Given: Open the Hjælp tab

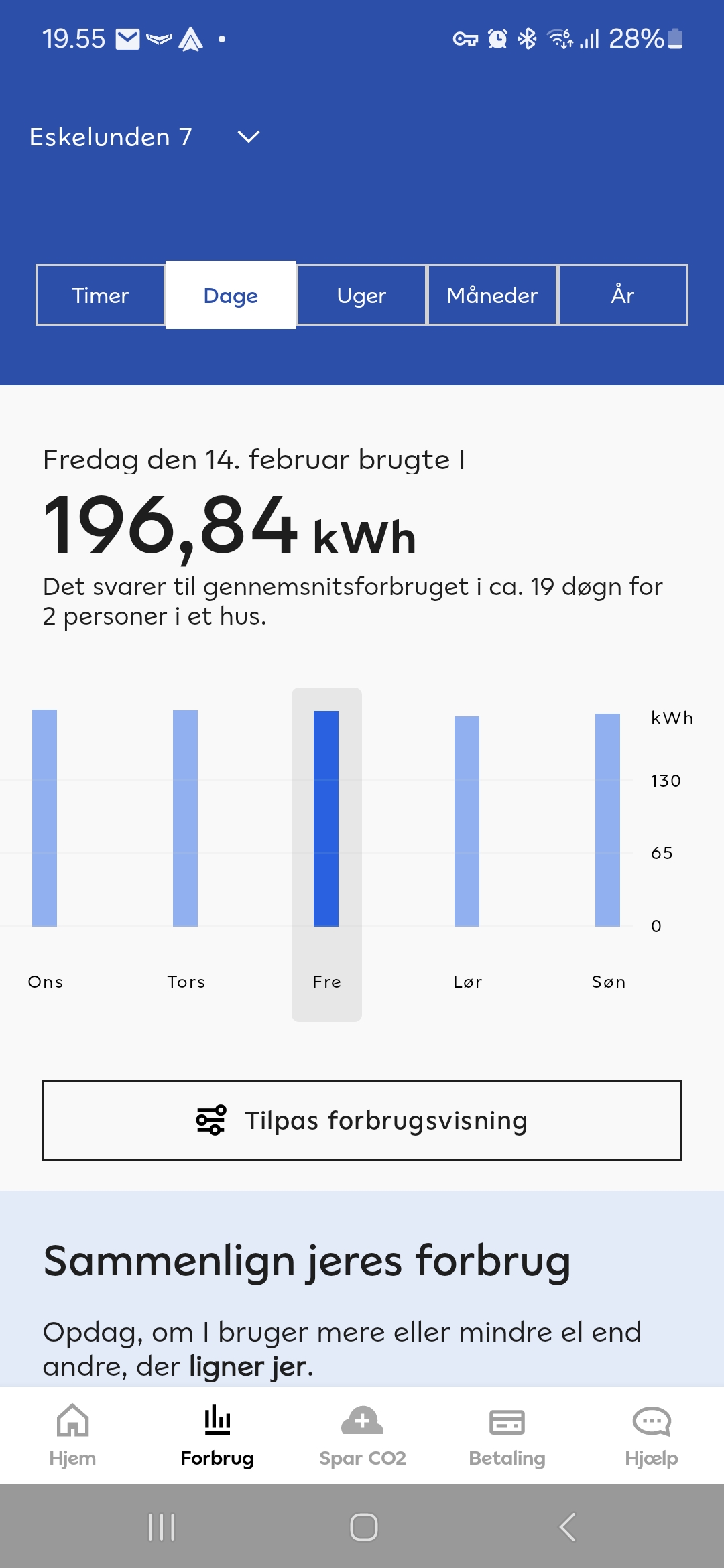Looking at the screenshot, I should [652, 1435].
